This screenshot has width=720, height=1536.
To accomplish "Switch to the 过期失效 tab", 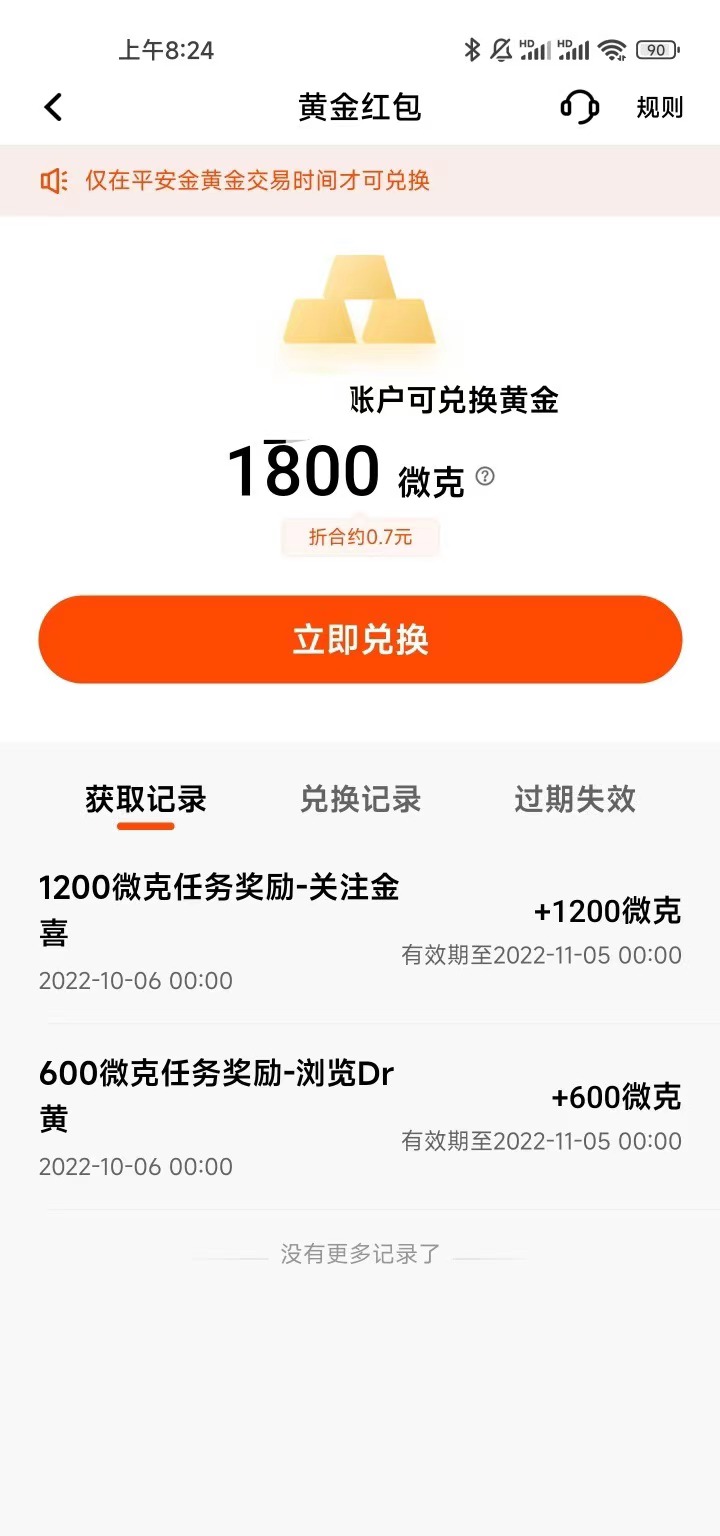I will pyautogui.click(x=575, y=799).
